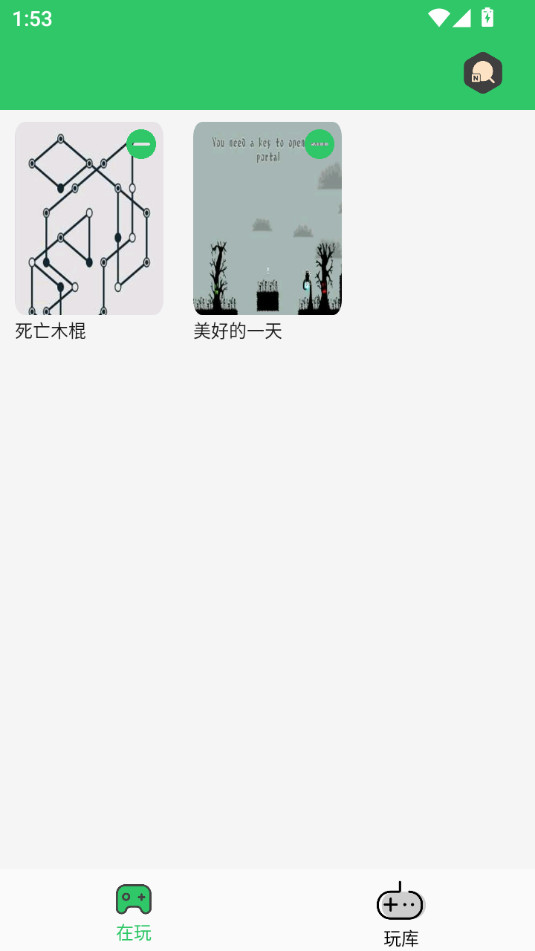This screenshot has width=535, height=951.
Task: Open the game 美好的一天
Action: pos(268,218)
